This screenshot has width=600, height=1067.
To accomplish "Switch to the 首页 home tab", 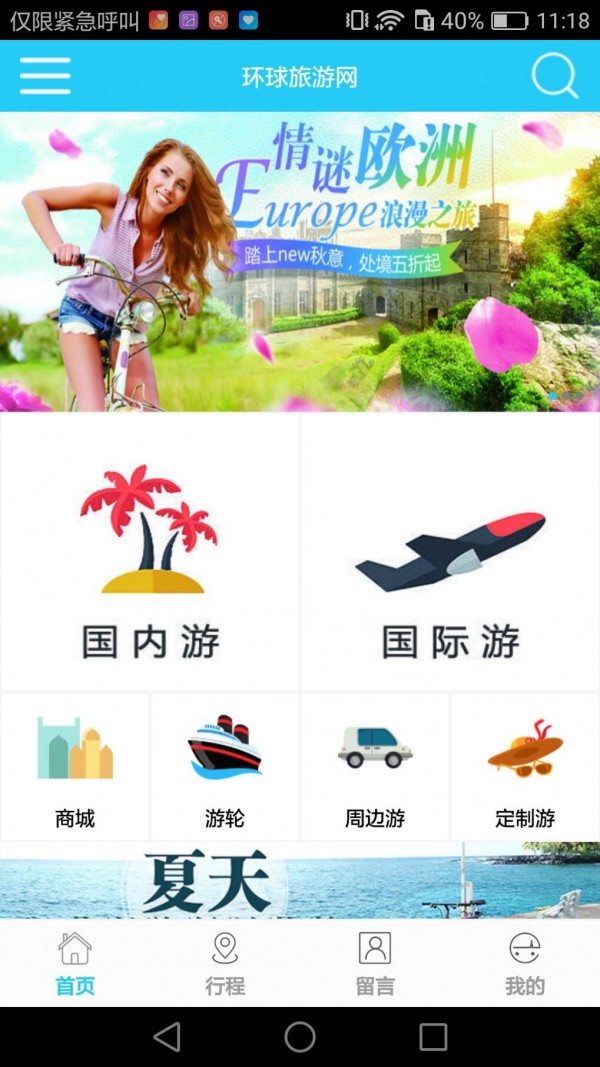I will tap(75, 964).
